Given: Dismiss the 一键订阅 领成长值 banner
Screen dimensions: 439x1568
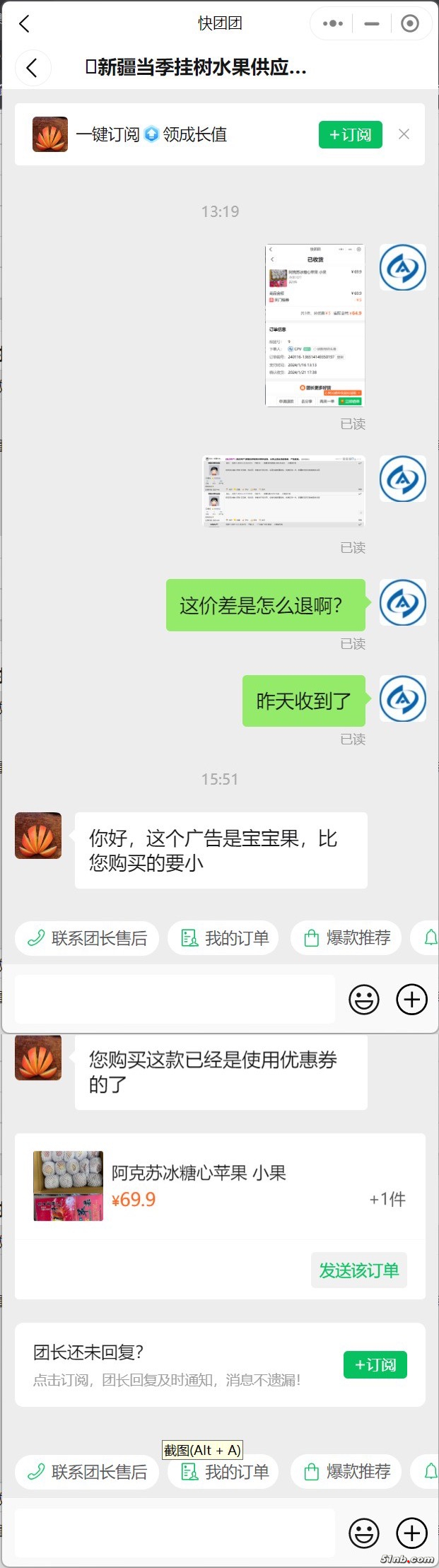Looking at the screenshot, I should tap(404, 134).
